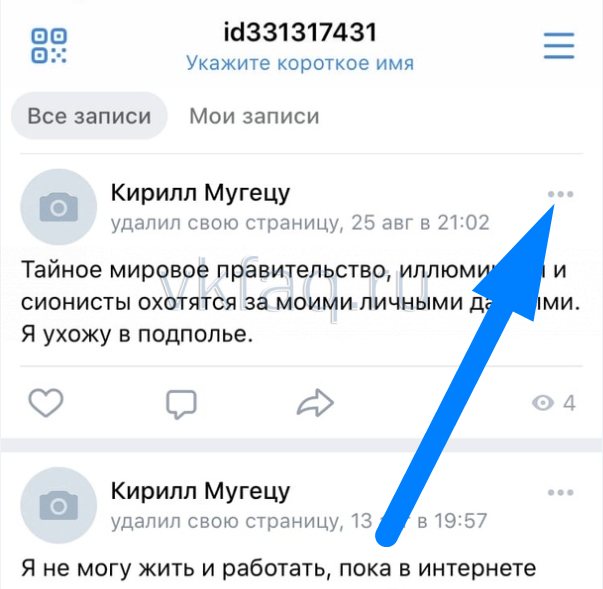Tap the author avatar on the 13 авг post
Image resolution: width=603 pixels, height=589 pixels.
pyautogui.click(x=59, y=506)
